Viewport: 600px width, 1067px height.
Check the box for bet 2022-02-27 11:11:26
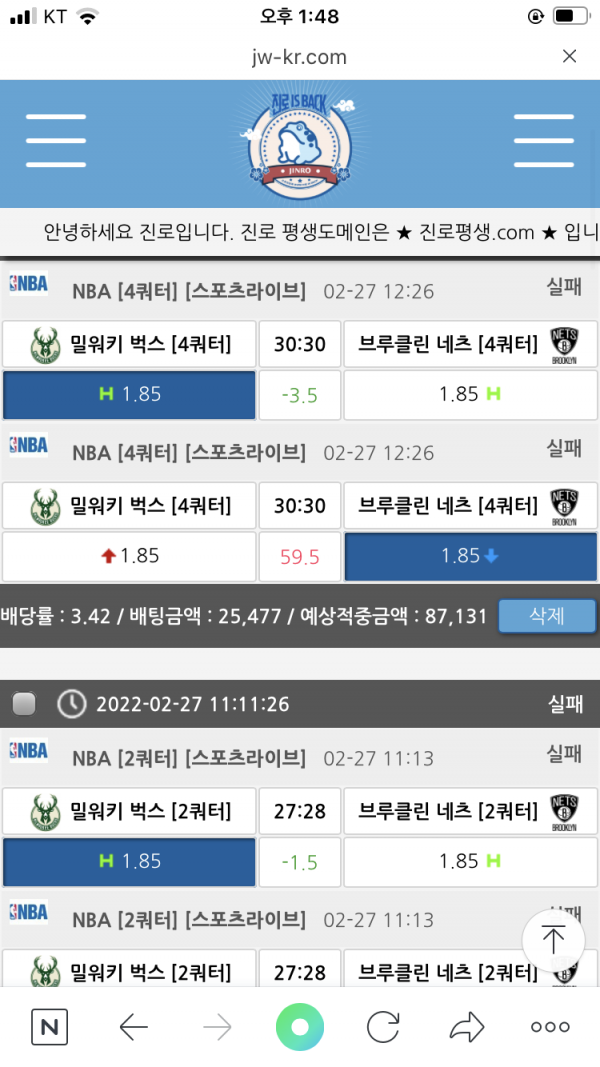click(23, 704)
